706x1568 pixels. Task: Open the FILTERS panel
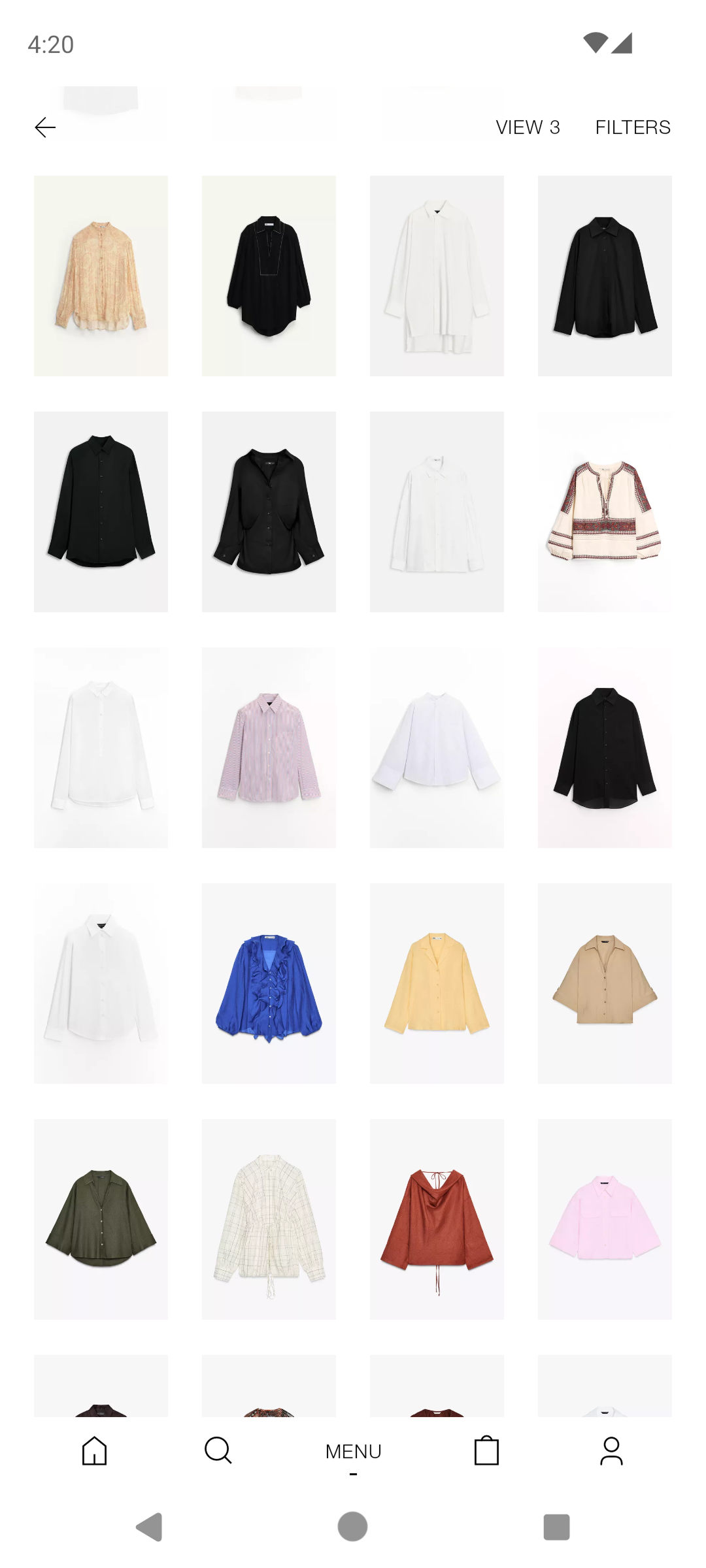point(632,127)
